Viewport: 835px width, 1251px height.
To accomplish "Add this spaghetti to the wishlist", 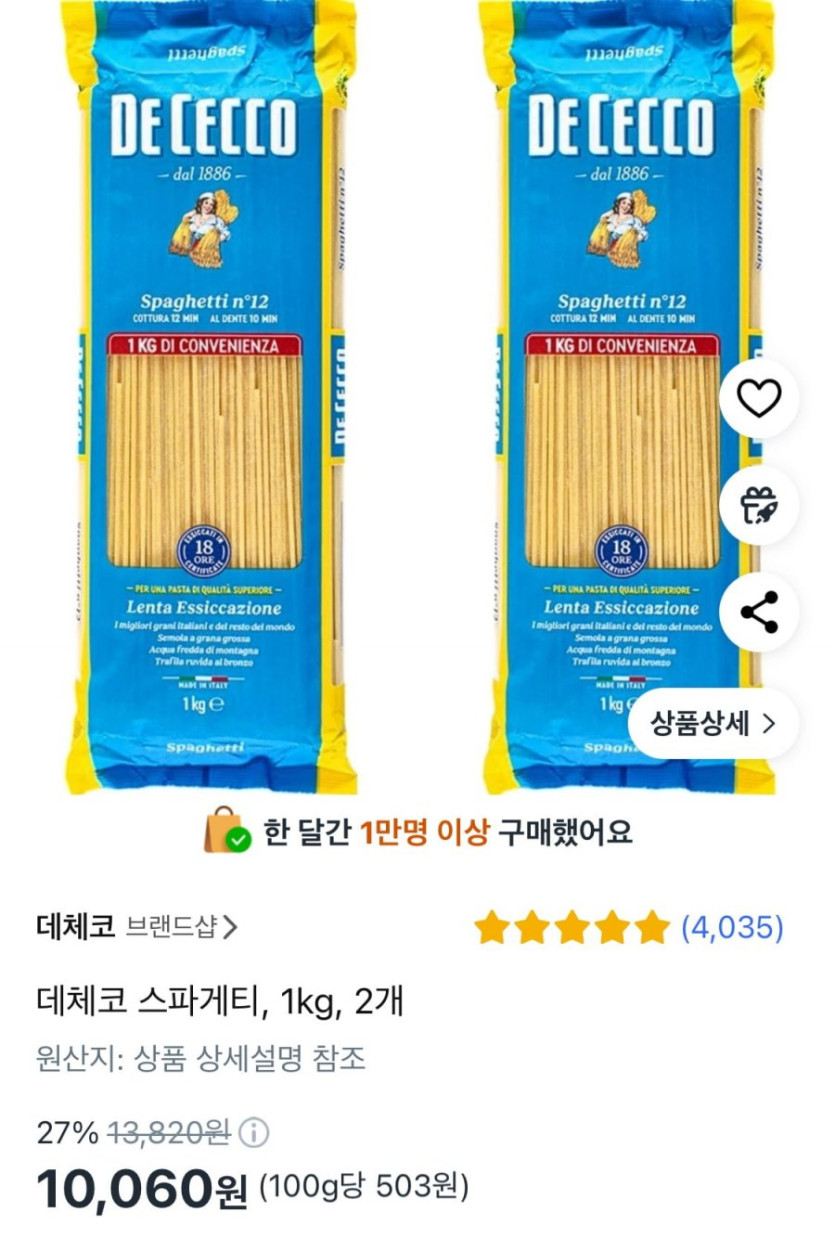I will 759,399.
